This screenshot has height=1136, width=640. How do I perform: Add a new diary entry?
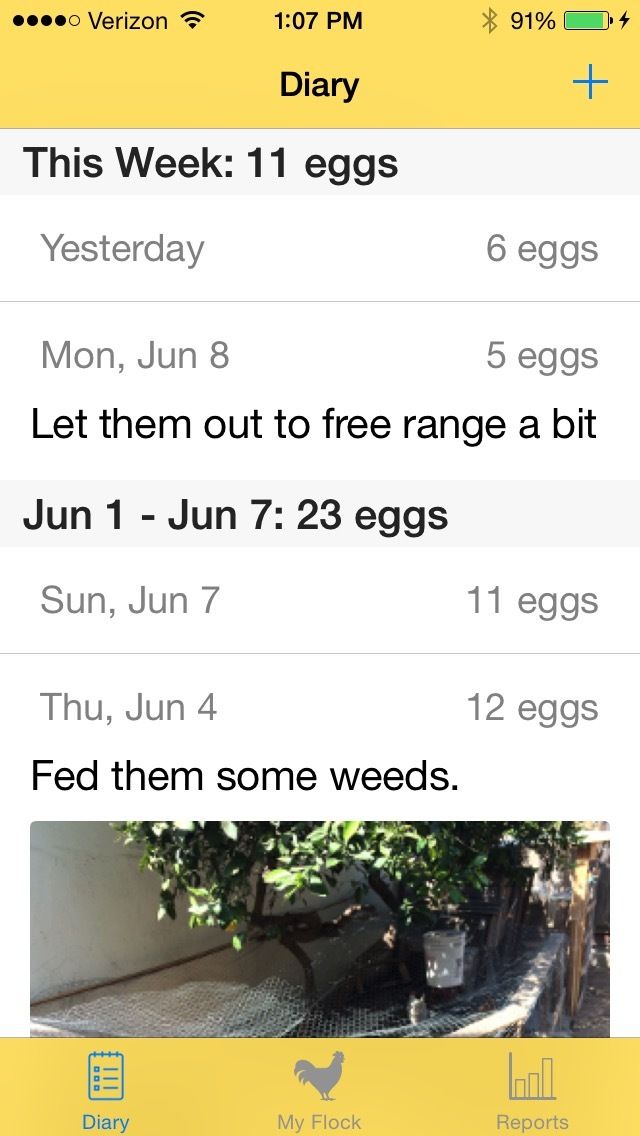(590, 84)
